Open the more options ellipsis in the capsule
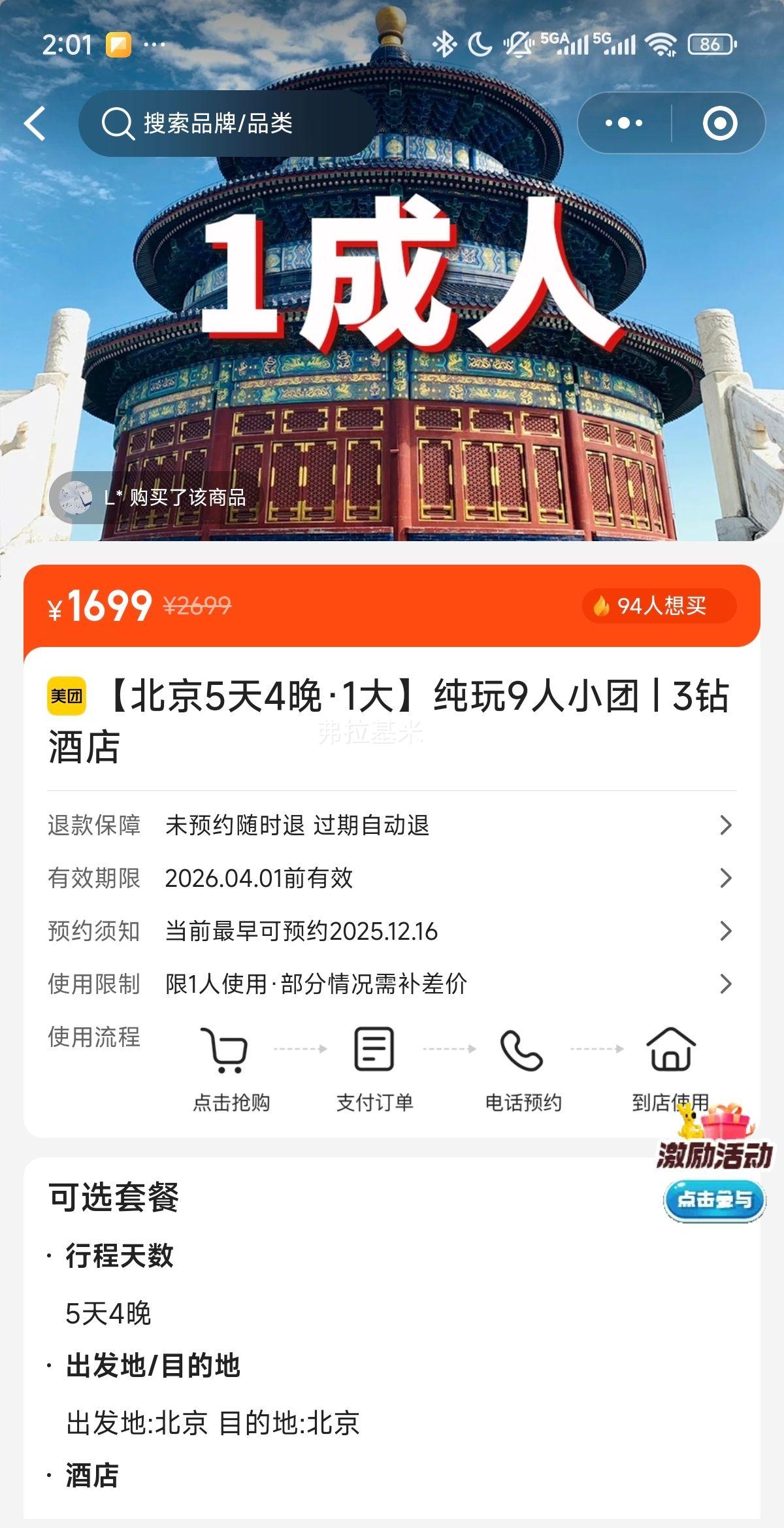 [623, 122]
